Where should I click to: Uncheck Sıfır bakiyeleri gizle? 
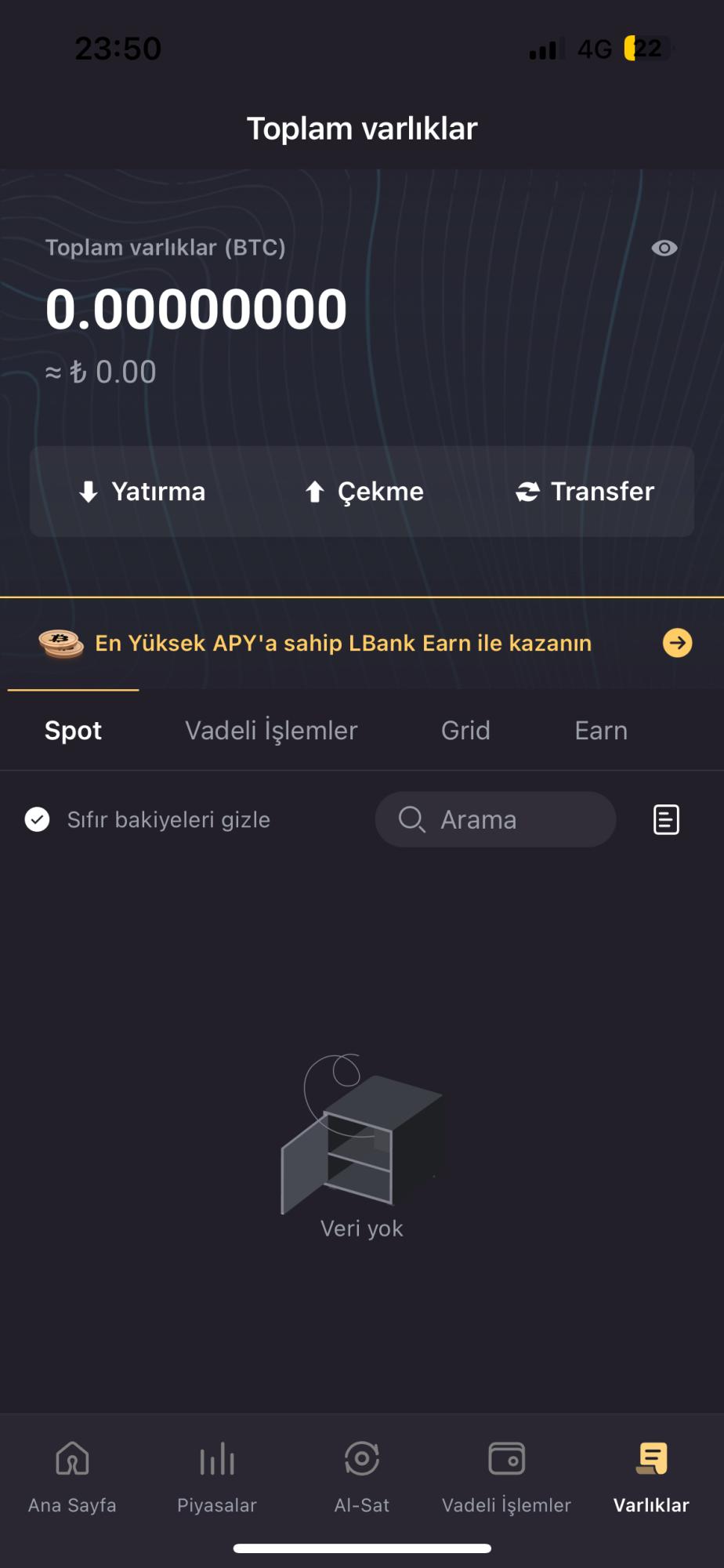[37, 819]
